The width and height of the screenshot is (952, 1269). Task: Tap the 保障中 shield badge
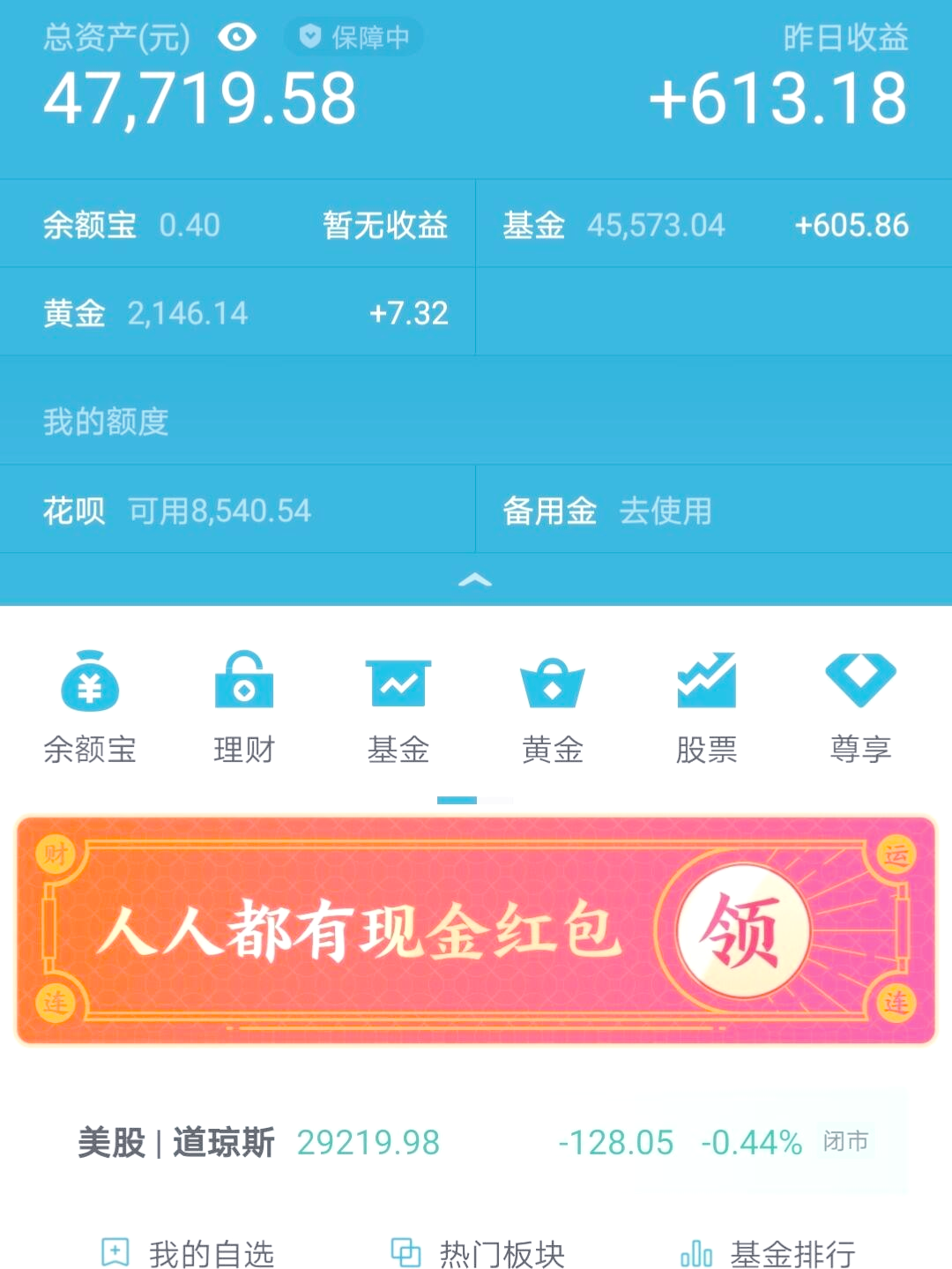[354, 37]
